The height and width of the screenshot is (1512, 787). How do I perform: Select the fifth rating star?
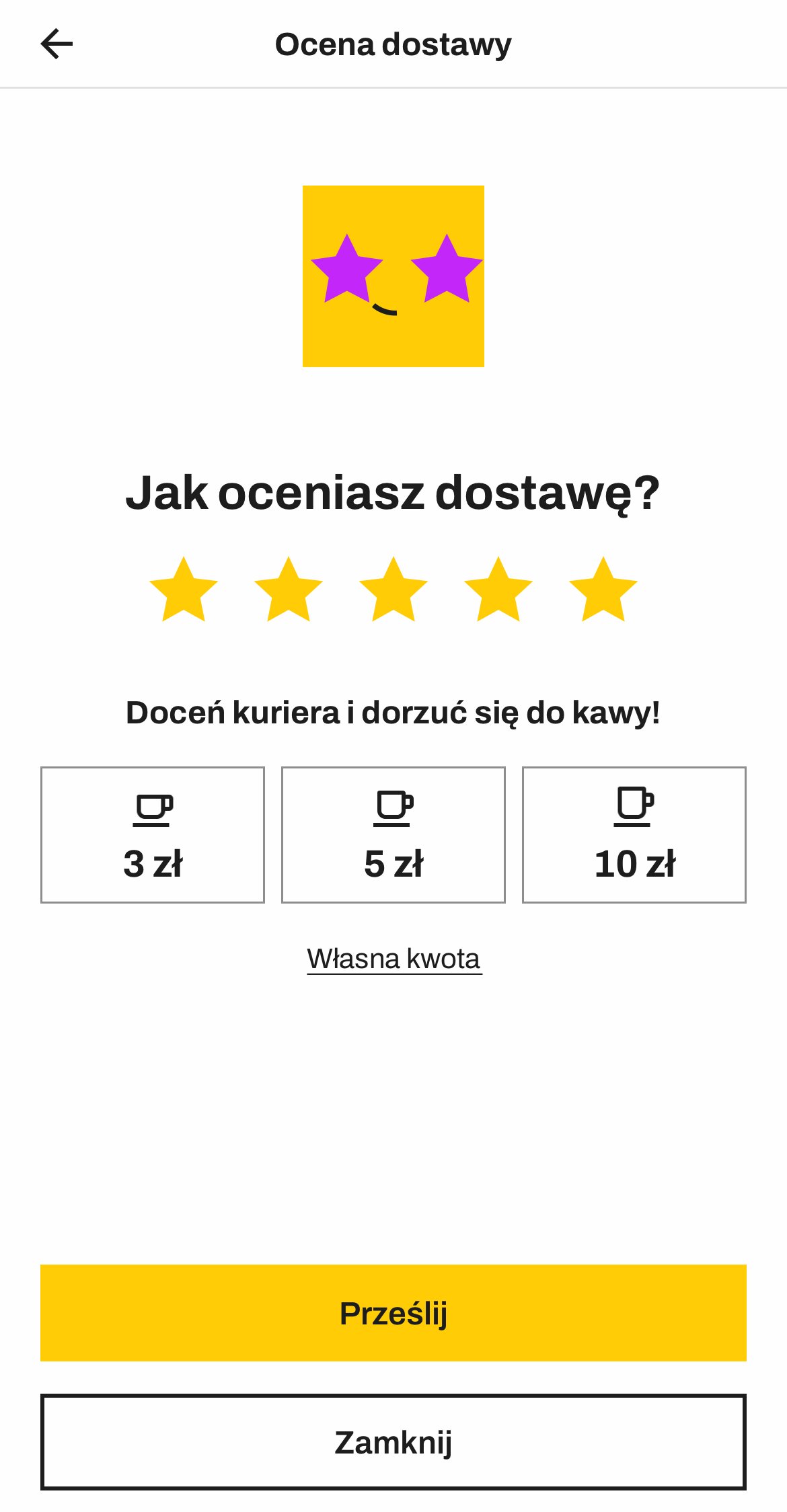[x=603, y=590]
